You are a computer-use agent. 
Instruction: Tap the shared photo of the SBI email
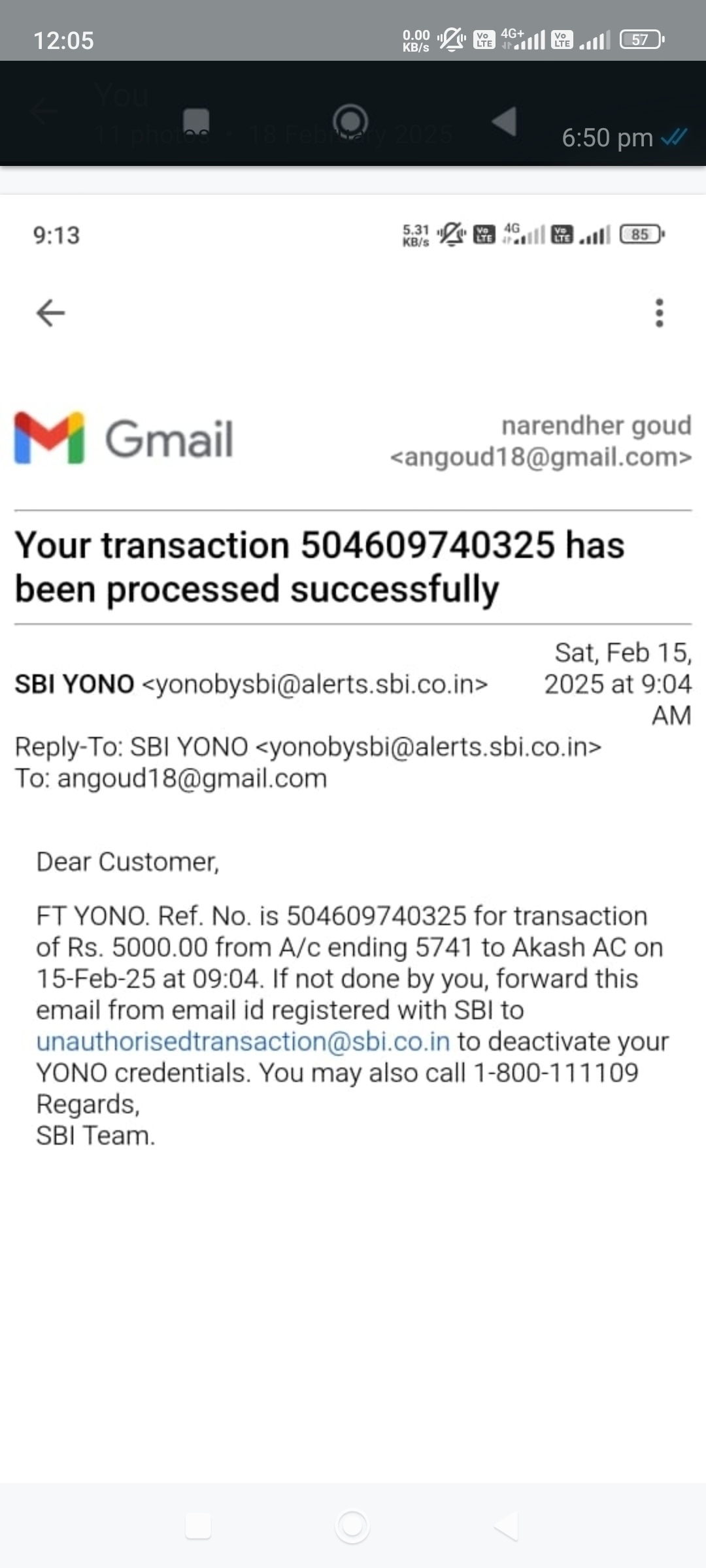[x=353, y=784]
